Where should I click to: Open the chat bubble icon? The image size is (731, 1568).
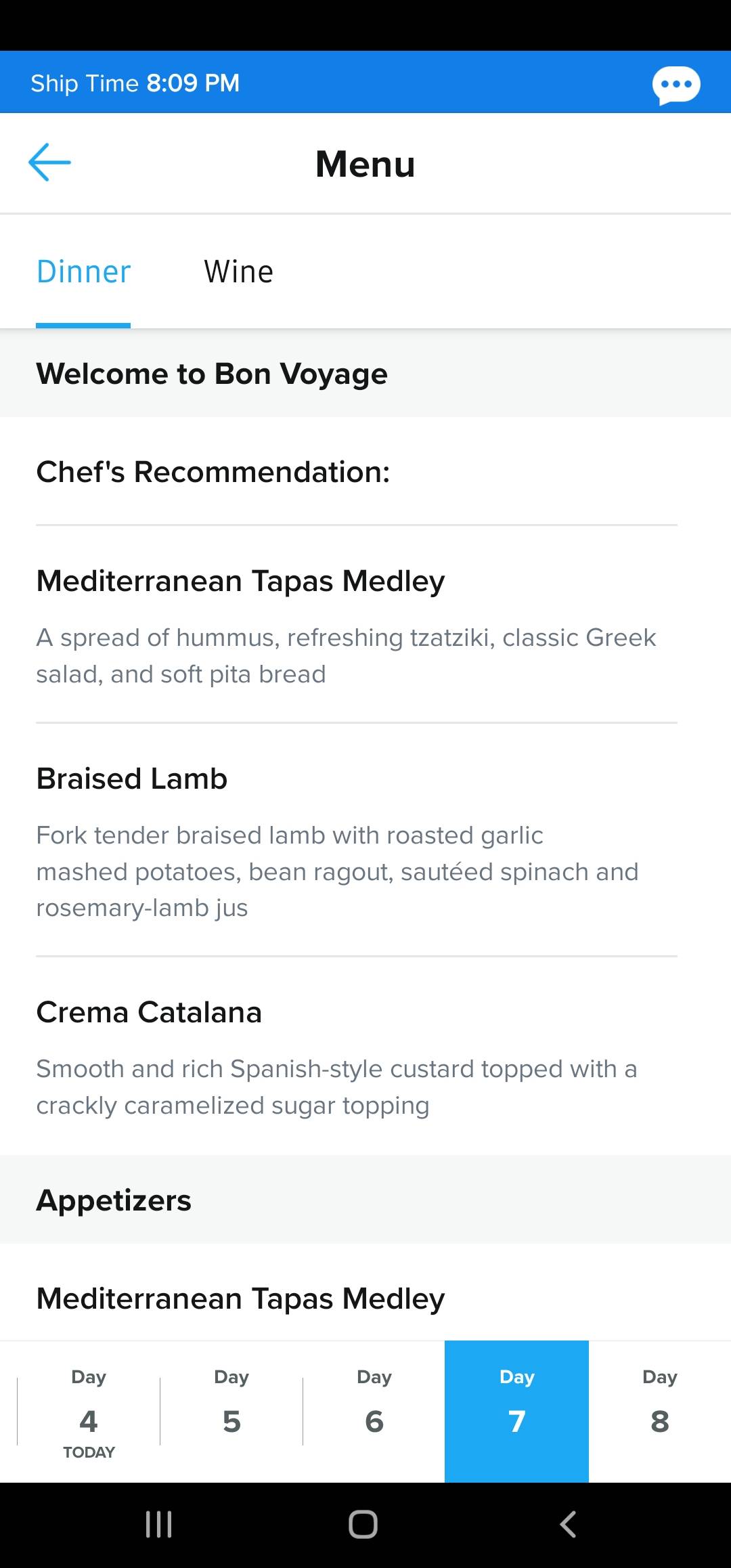pyautogui.click(x=675, y=85)
